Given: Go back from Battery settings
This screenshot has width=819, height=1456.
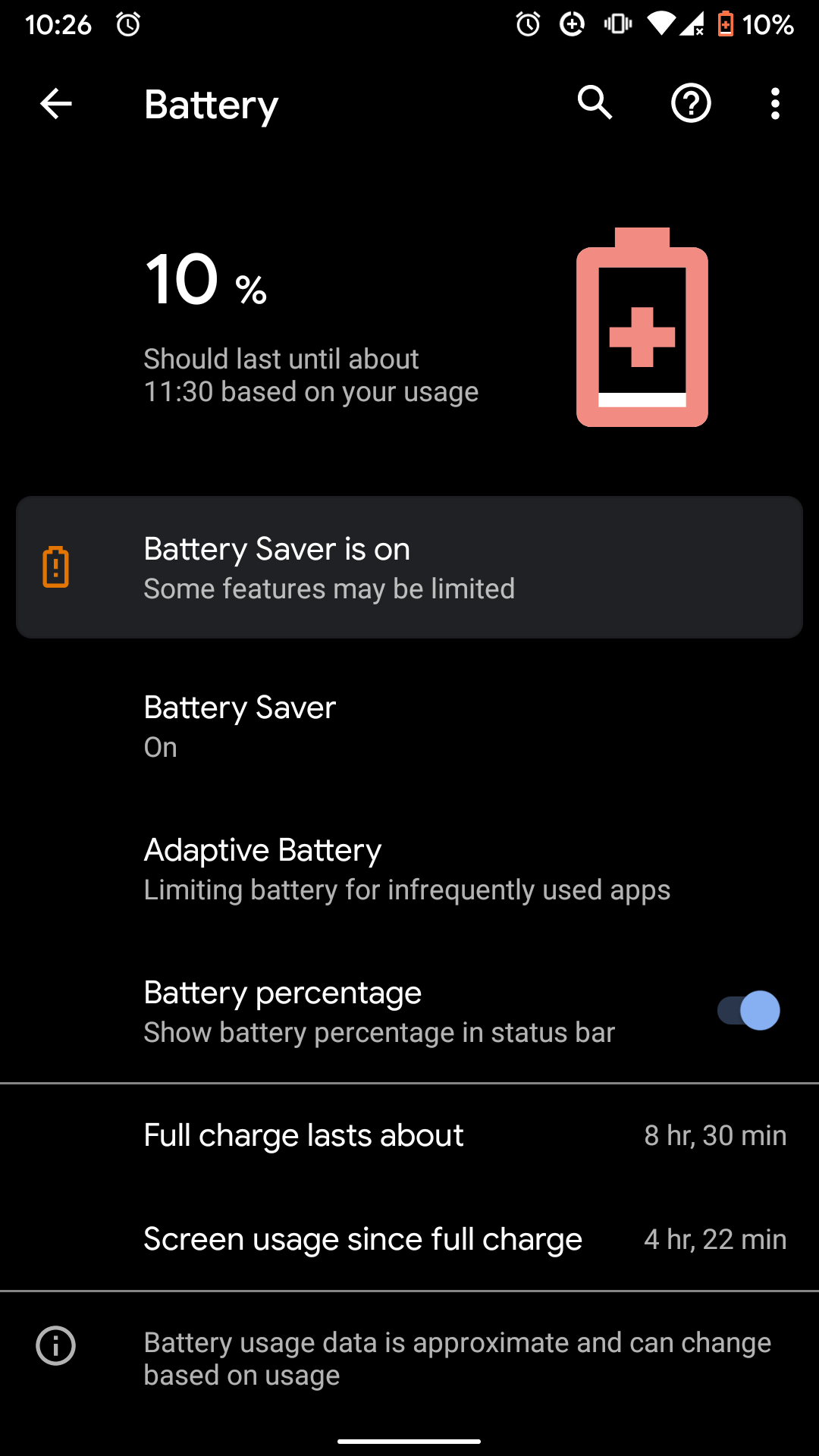Looking at the screenshot, I should [56, 104].
